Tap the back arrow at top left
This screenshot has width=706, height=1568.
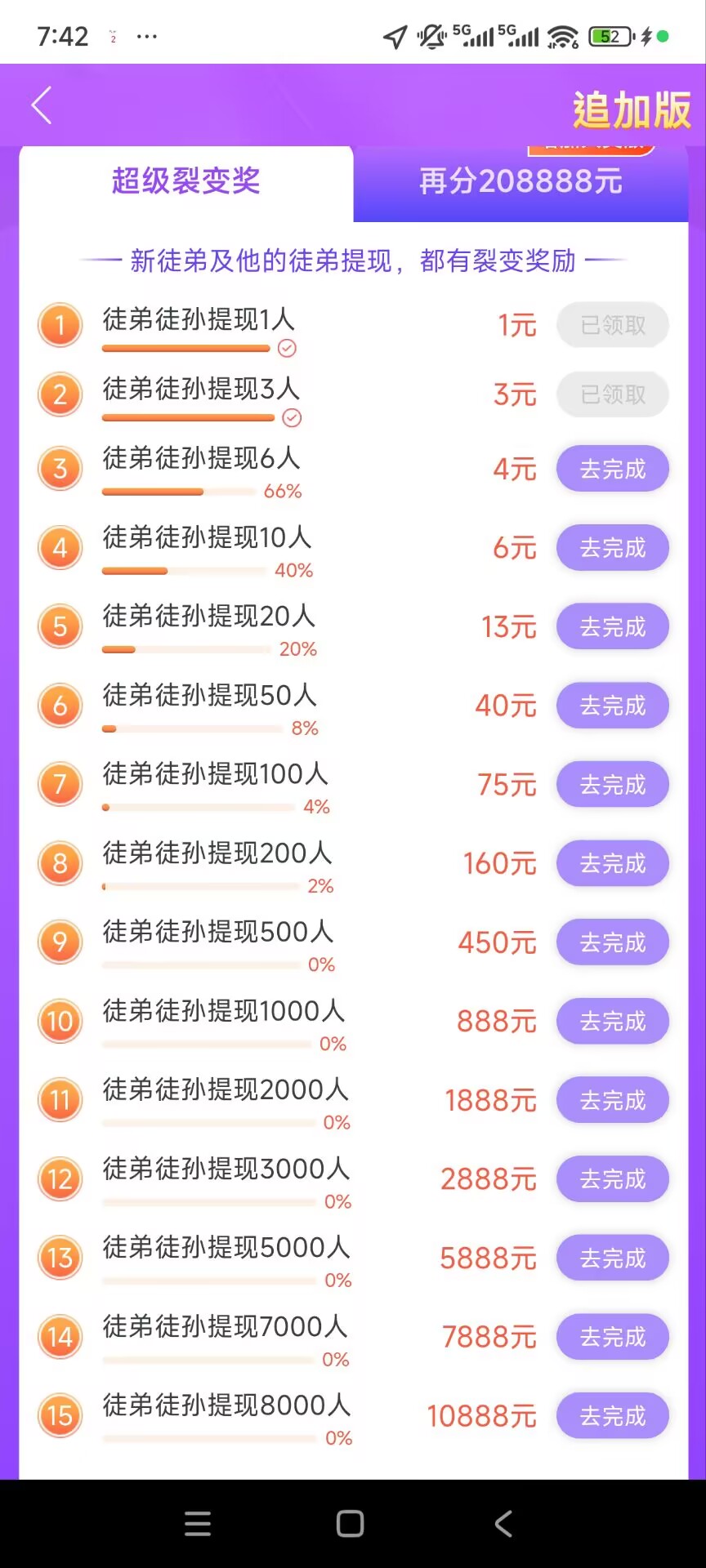pyautogui.click(x=41, y=106)
